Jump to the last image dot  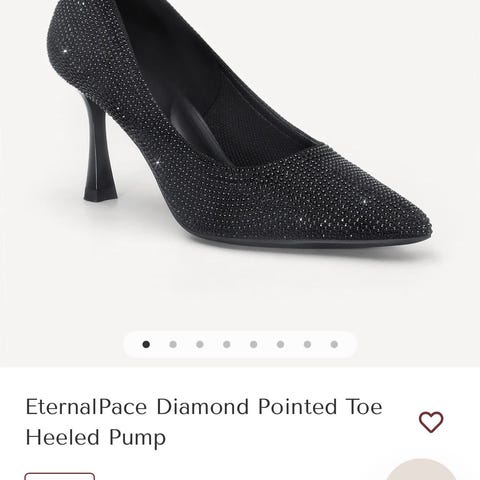tap(334, 344)
